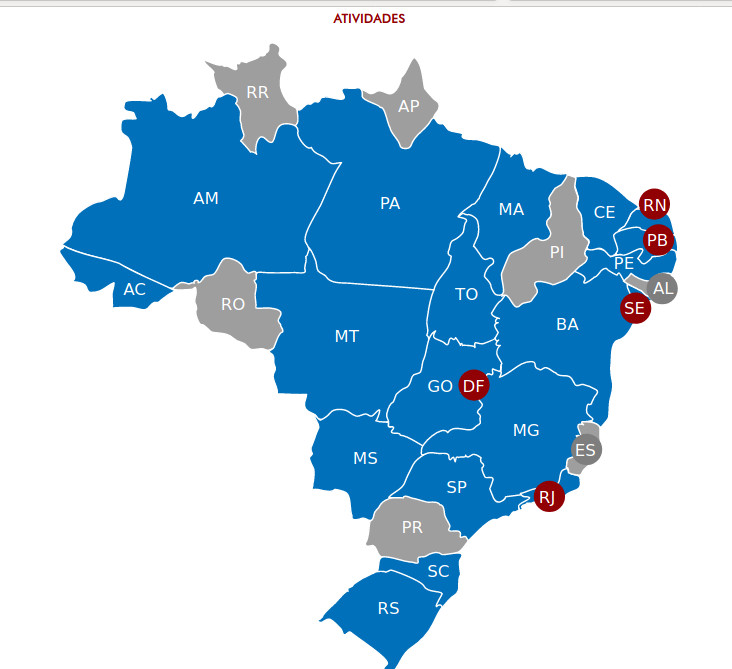Image resolution: width=732 pixels, height=669 pixels.
Task: Open Mato Grosso (MT) on the map
Action: [346, 337]
